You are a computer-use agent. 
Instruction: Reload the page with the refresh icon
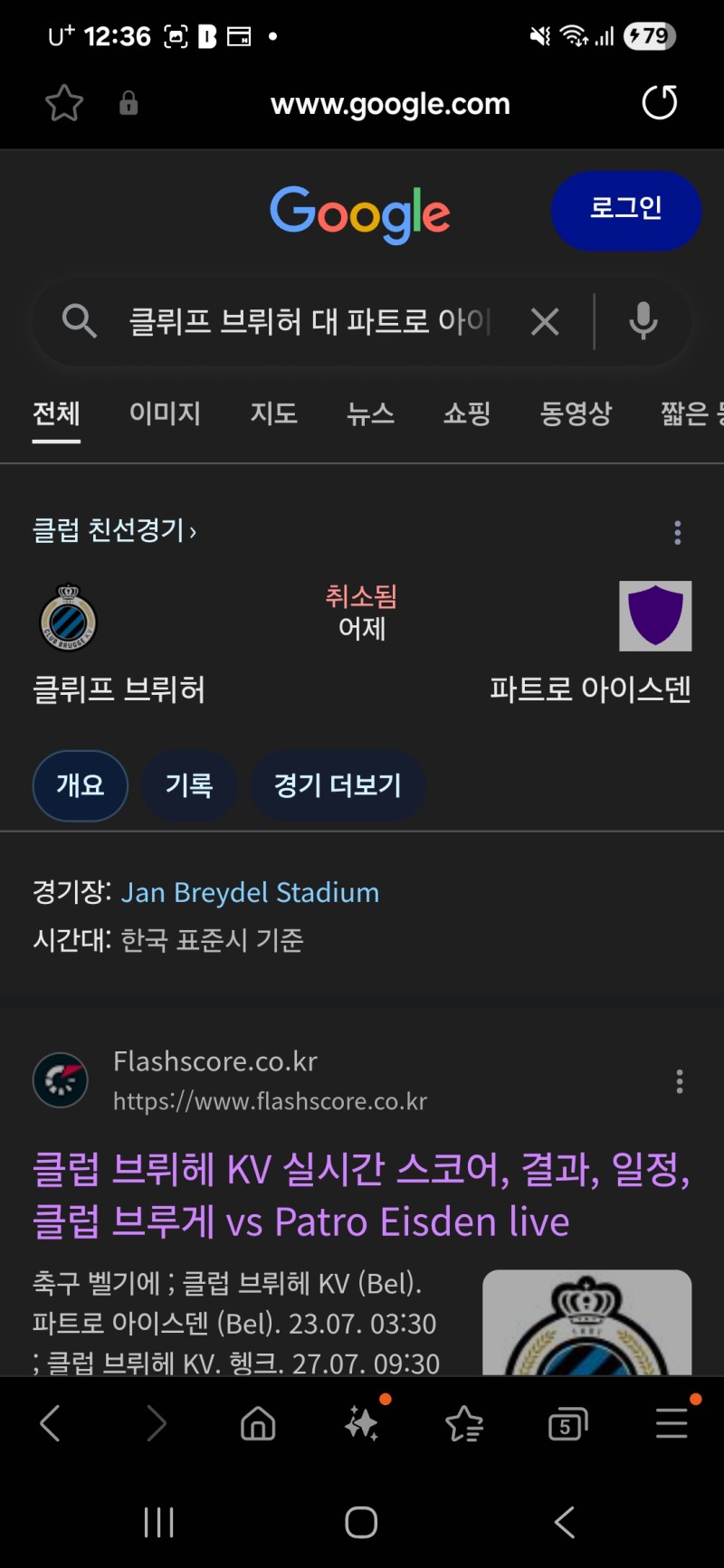pyautogui.click(x=660, y=102)
